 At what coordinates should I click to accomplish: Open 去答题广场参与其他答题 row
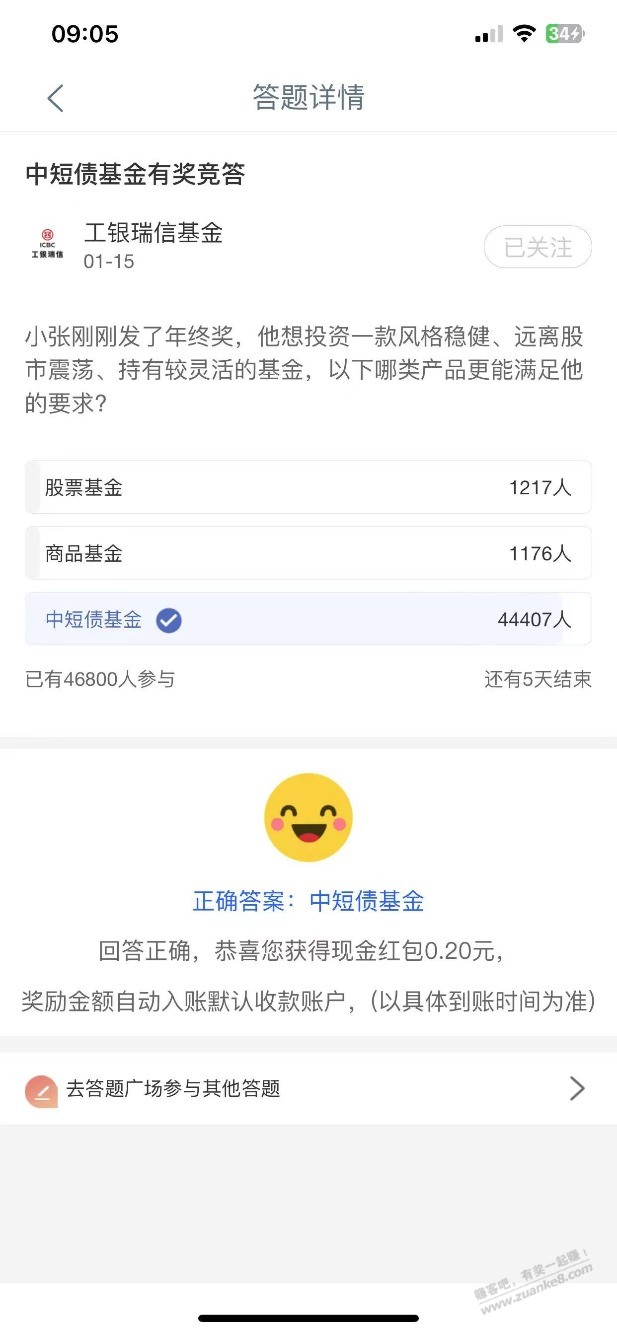point(308,1088)
